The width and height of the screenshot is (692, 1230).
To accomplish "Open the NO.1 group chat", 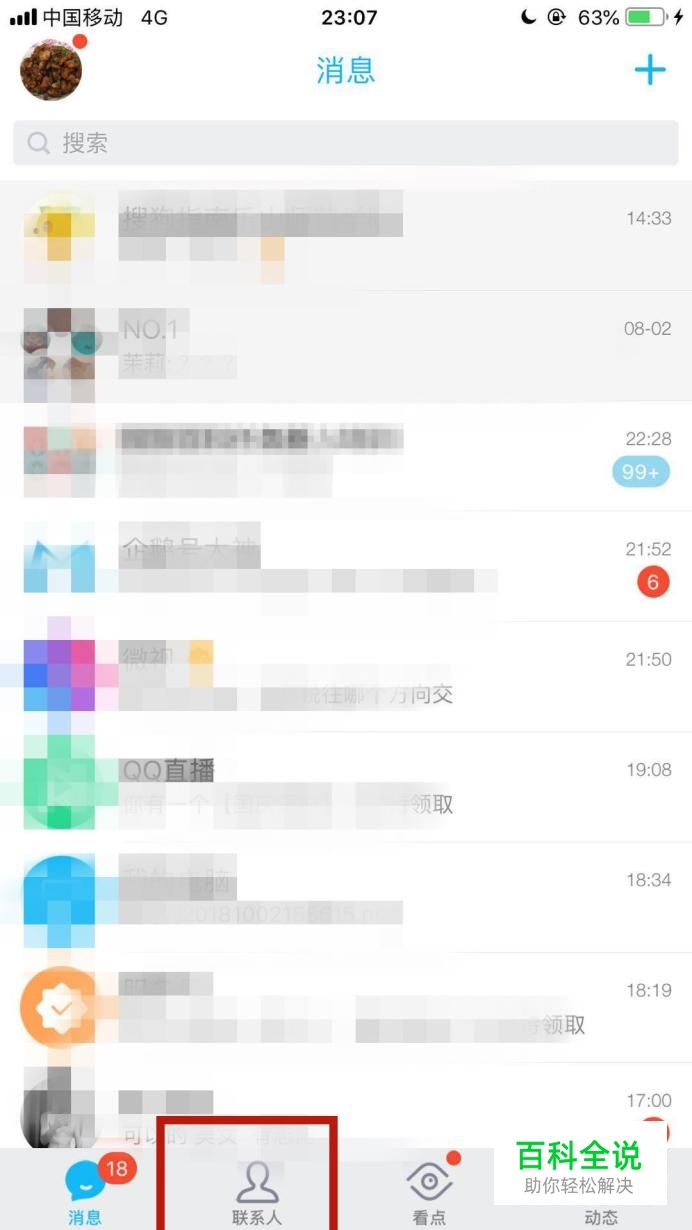I will [346, 346].
